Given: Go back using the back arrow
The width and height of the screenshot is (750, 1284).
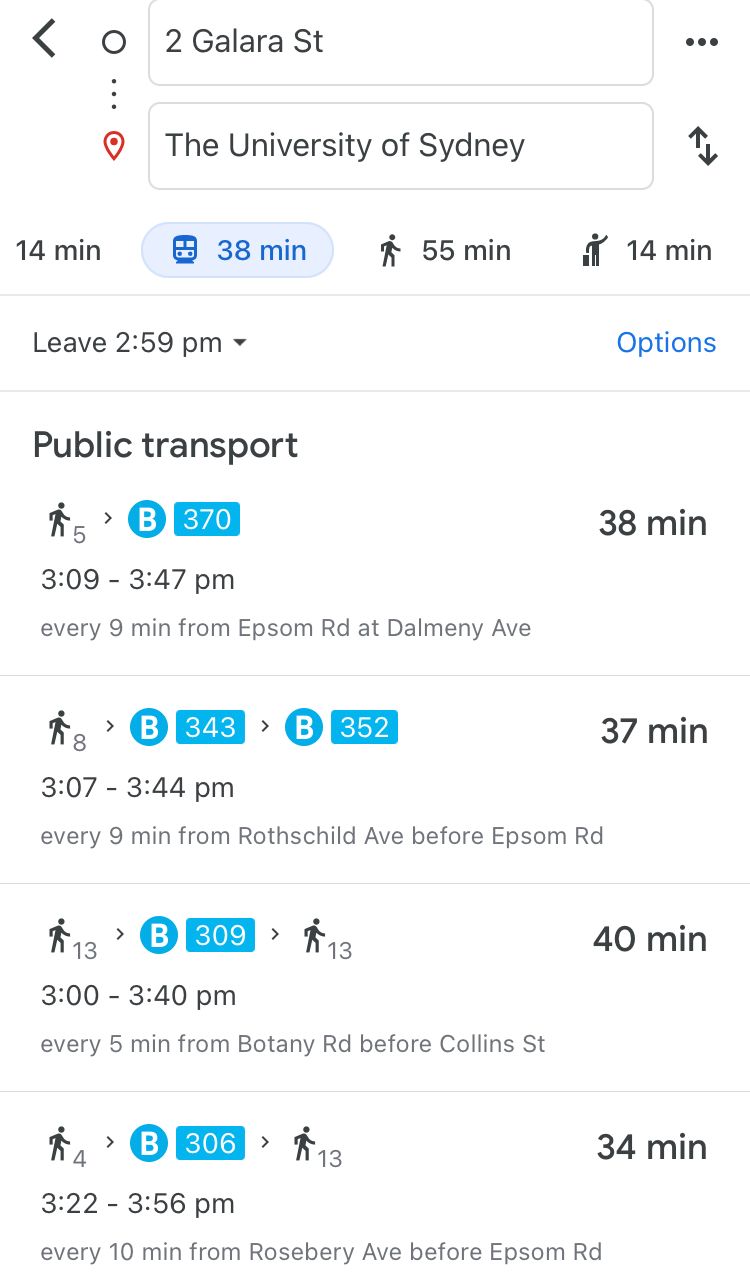Looking at the screenshot, I should point(44,41).
